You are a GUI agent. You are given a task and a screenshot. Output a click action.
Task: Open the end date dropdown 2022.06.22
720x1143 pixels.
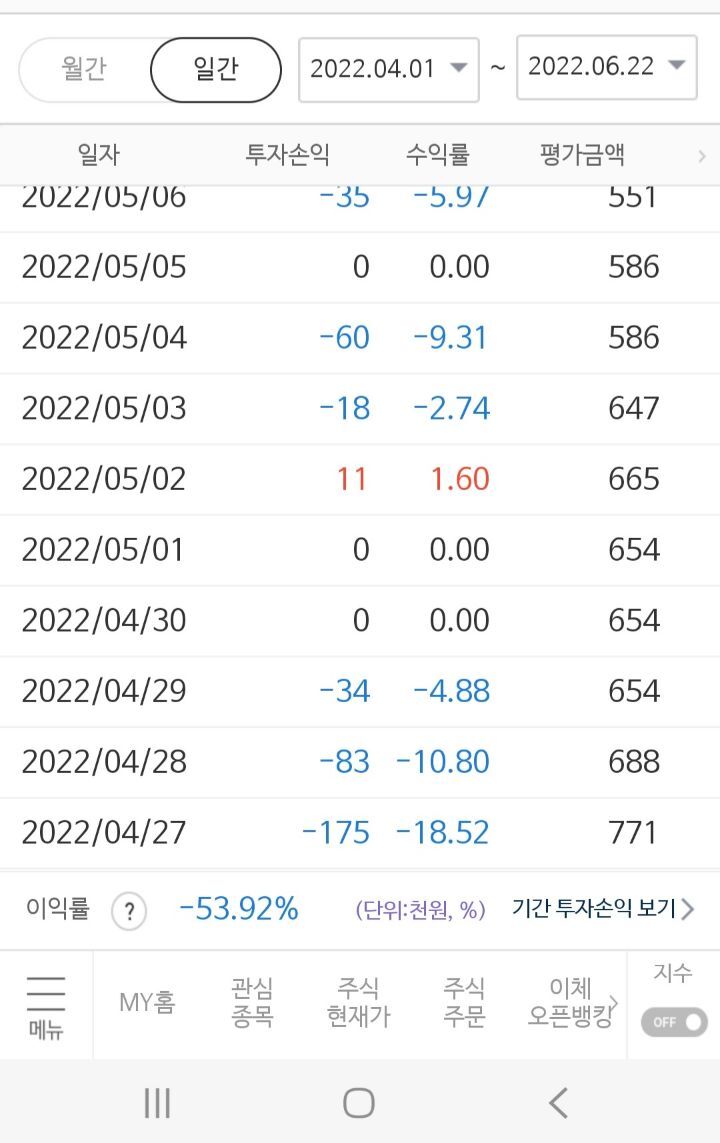[605, 67]
